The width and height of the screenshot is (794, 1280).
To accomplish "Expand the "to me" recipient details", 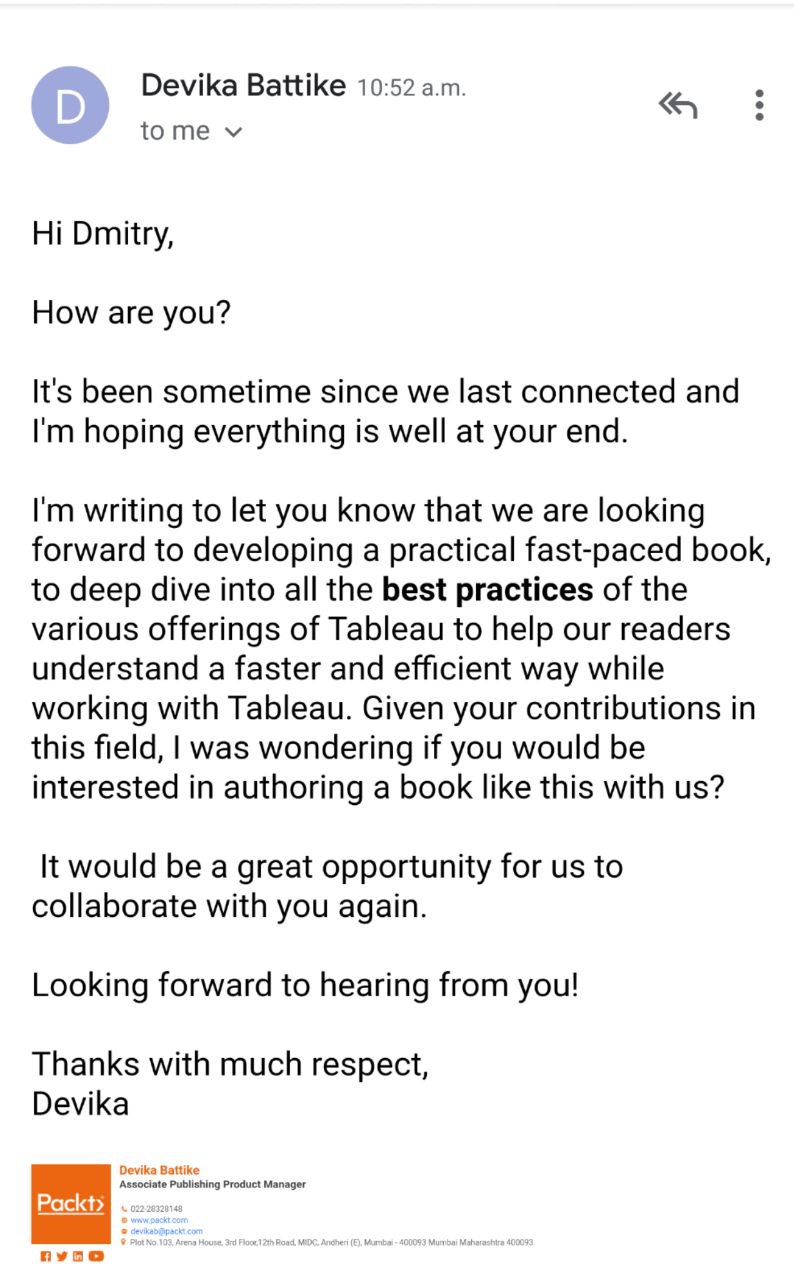I will pyautogui.click(x=234, y=132).
